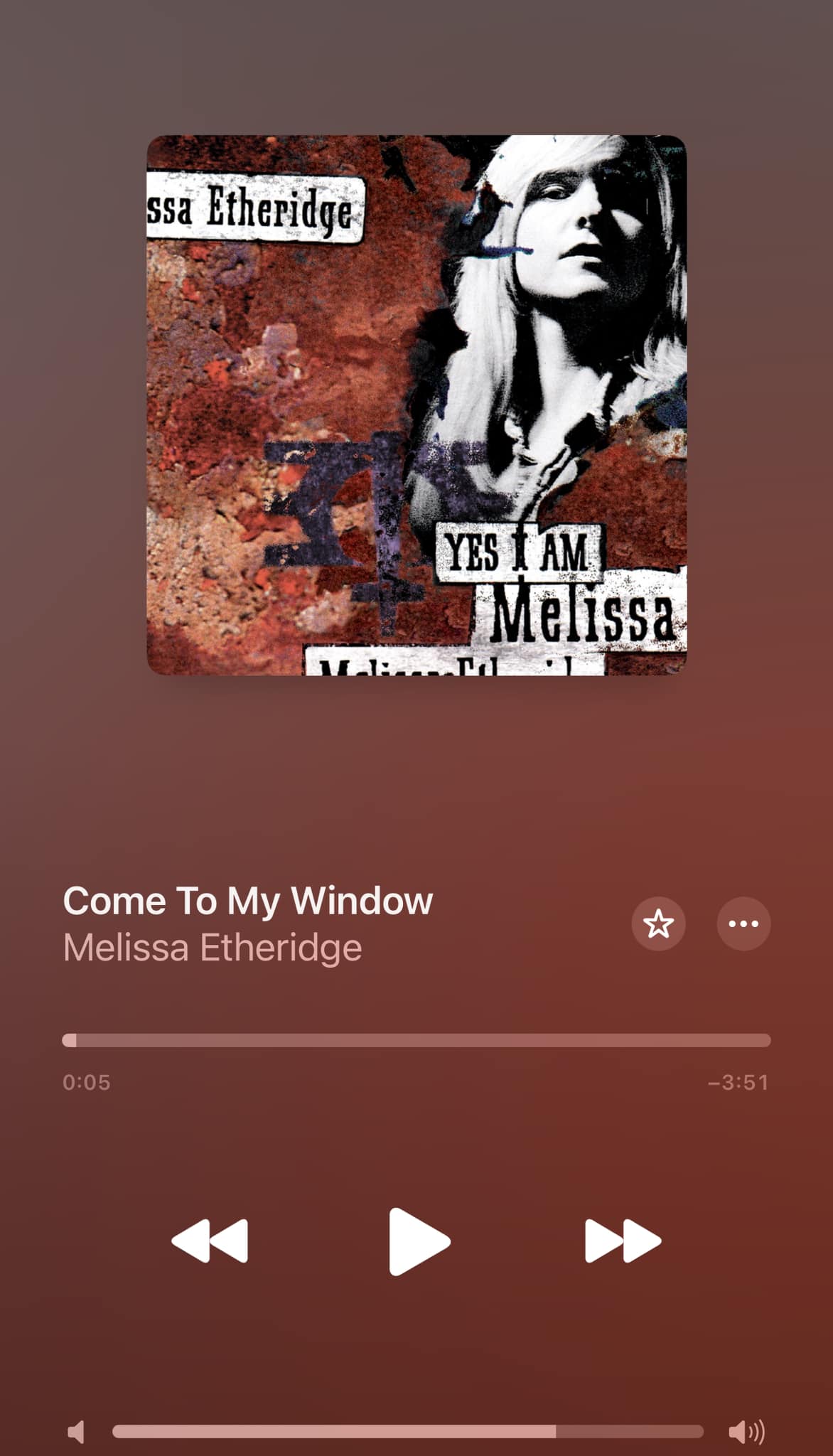Favorite this song with the star

coord(658,924)
